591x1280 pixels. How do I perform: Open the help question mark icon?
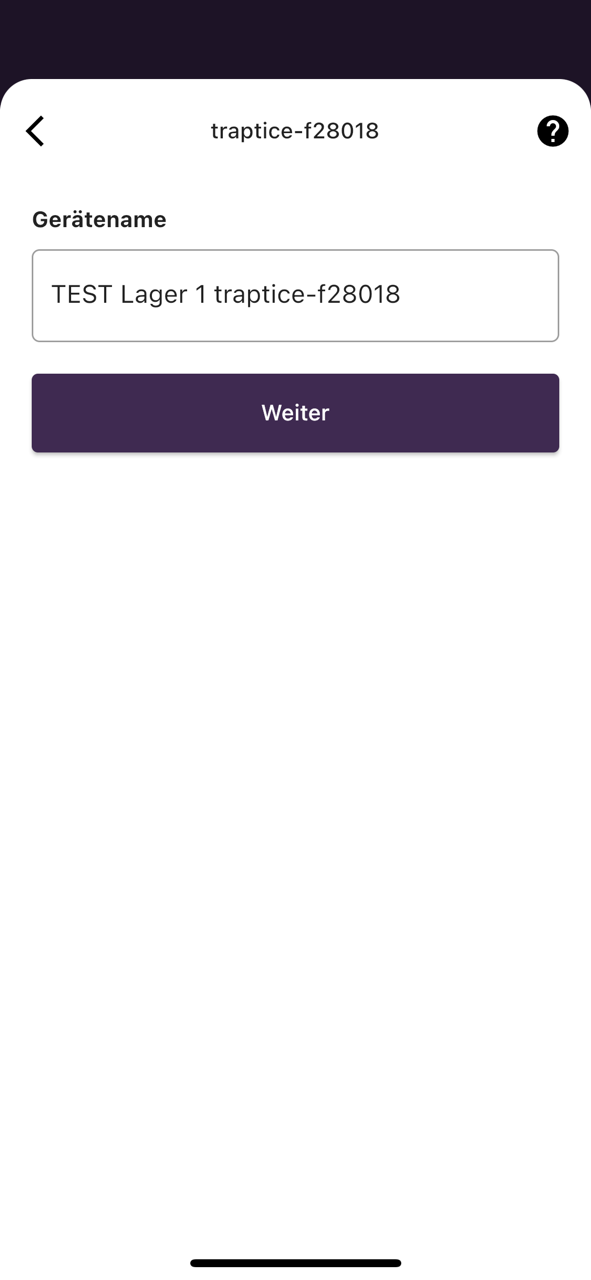click(553, 131)
